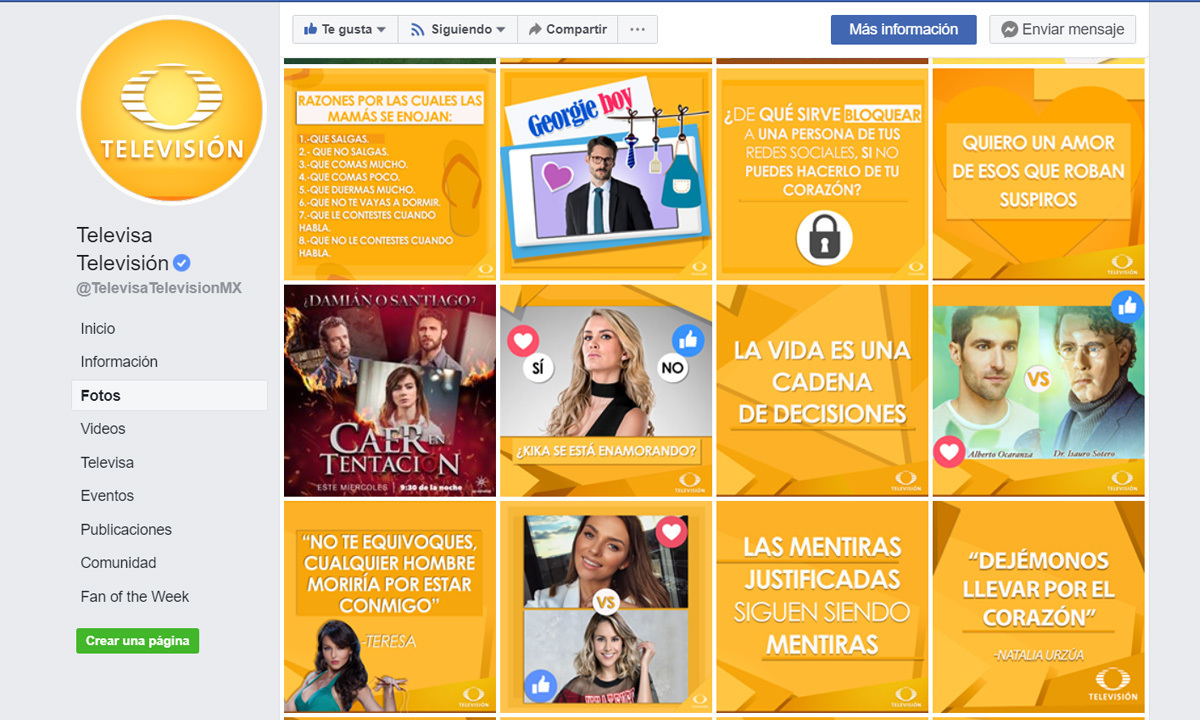This screenshot has width=1200, height=720.
Task: Open the Caer en Tentación photo
Action: (390, 391)
